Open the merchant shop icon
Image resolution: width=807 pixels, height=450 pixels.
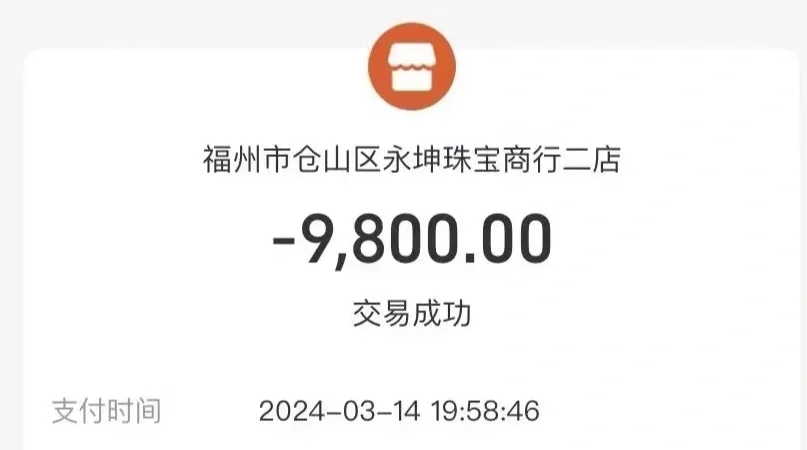411,67
